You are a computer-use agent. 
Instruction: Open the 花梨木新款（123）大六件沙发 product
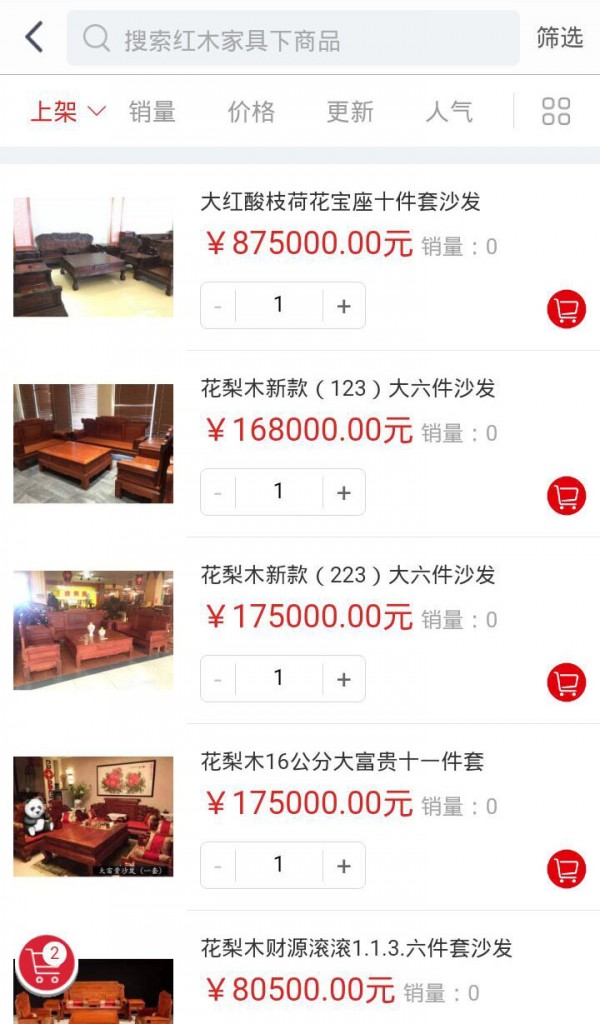pyautogui.click(x=348, y=388)
